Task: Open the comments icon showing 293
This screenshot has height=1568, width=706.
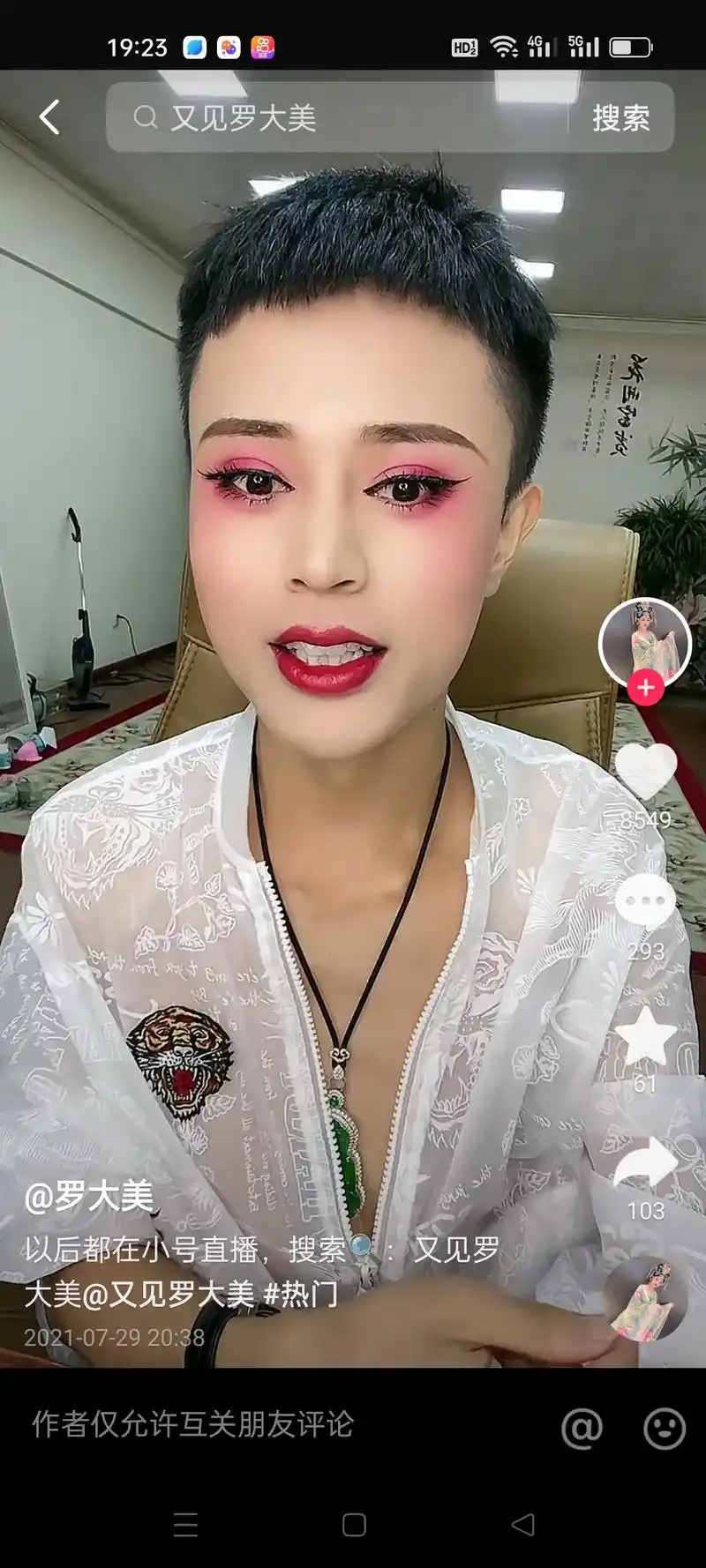Action: coord(647,900)
